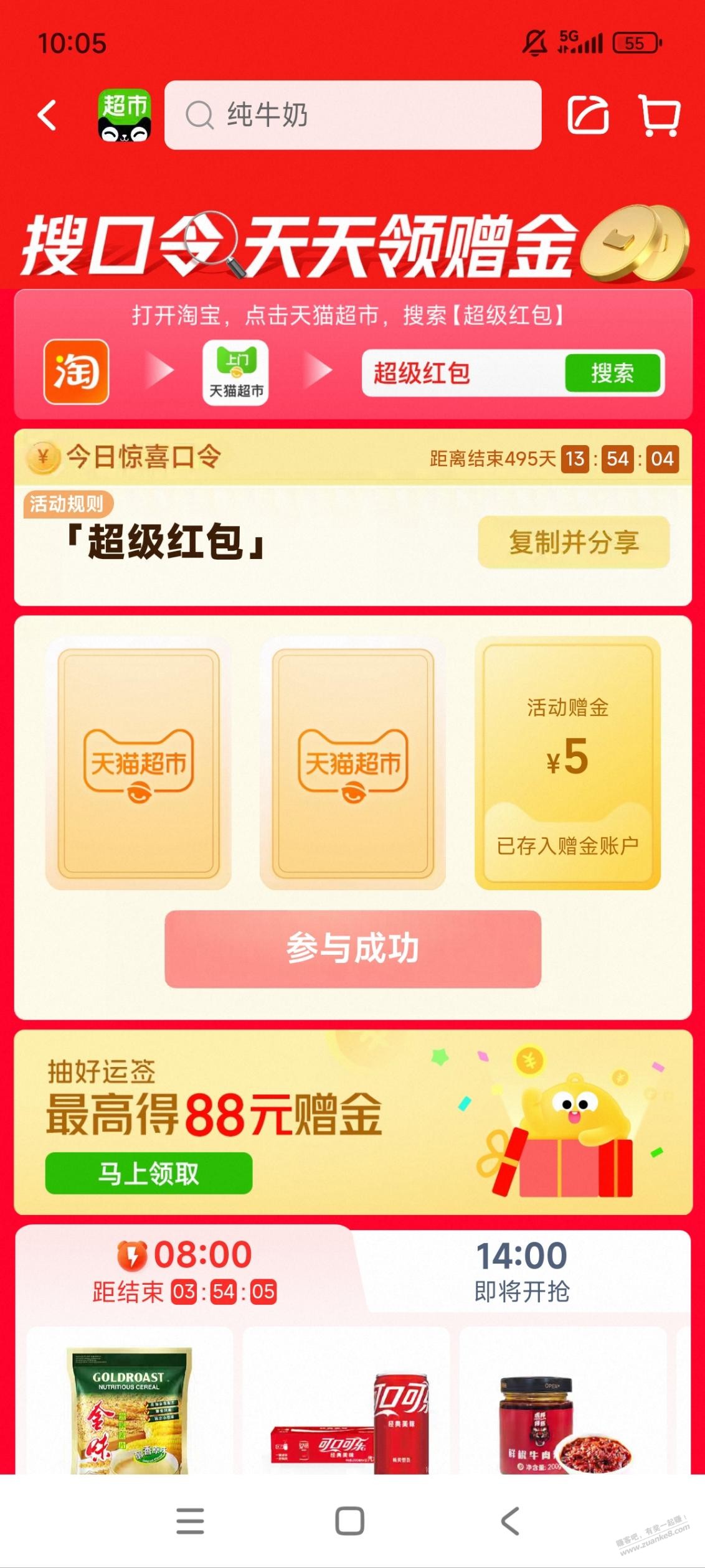Tap the green 搜索 button
This screenshot has height=1568, width=705.
(x=612, y=373)
